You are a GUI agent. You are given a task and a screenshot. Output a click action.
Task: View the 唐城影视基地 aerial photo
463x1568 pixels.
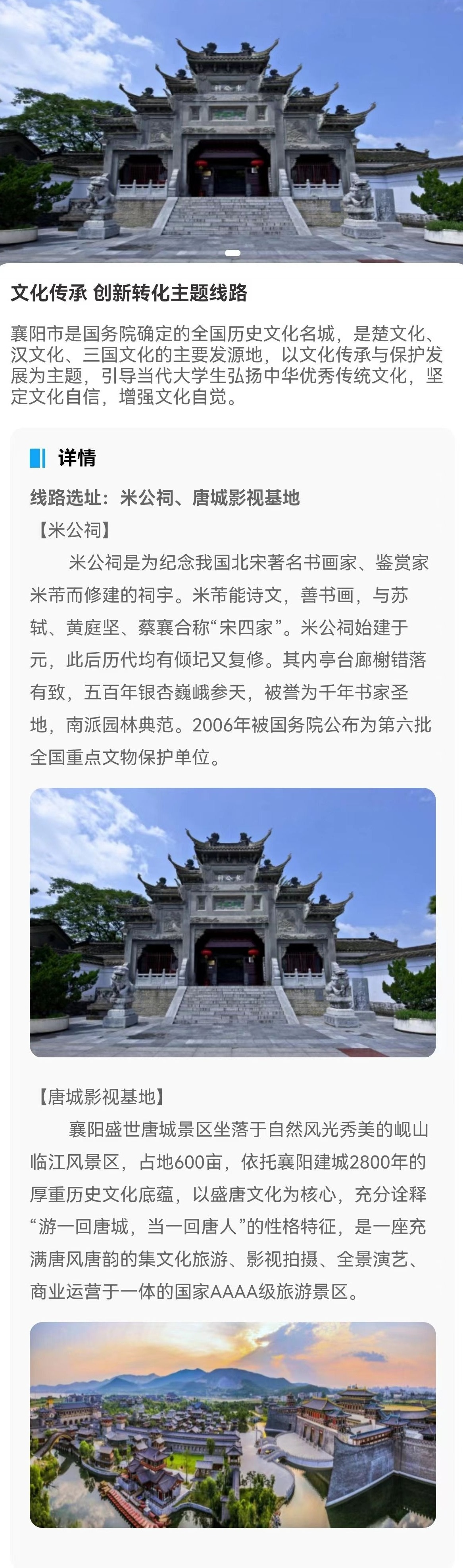[x=233, y=1424]
